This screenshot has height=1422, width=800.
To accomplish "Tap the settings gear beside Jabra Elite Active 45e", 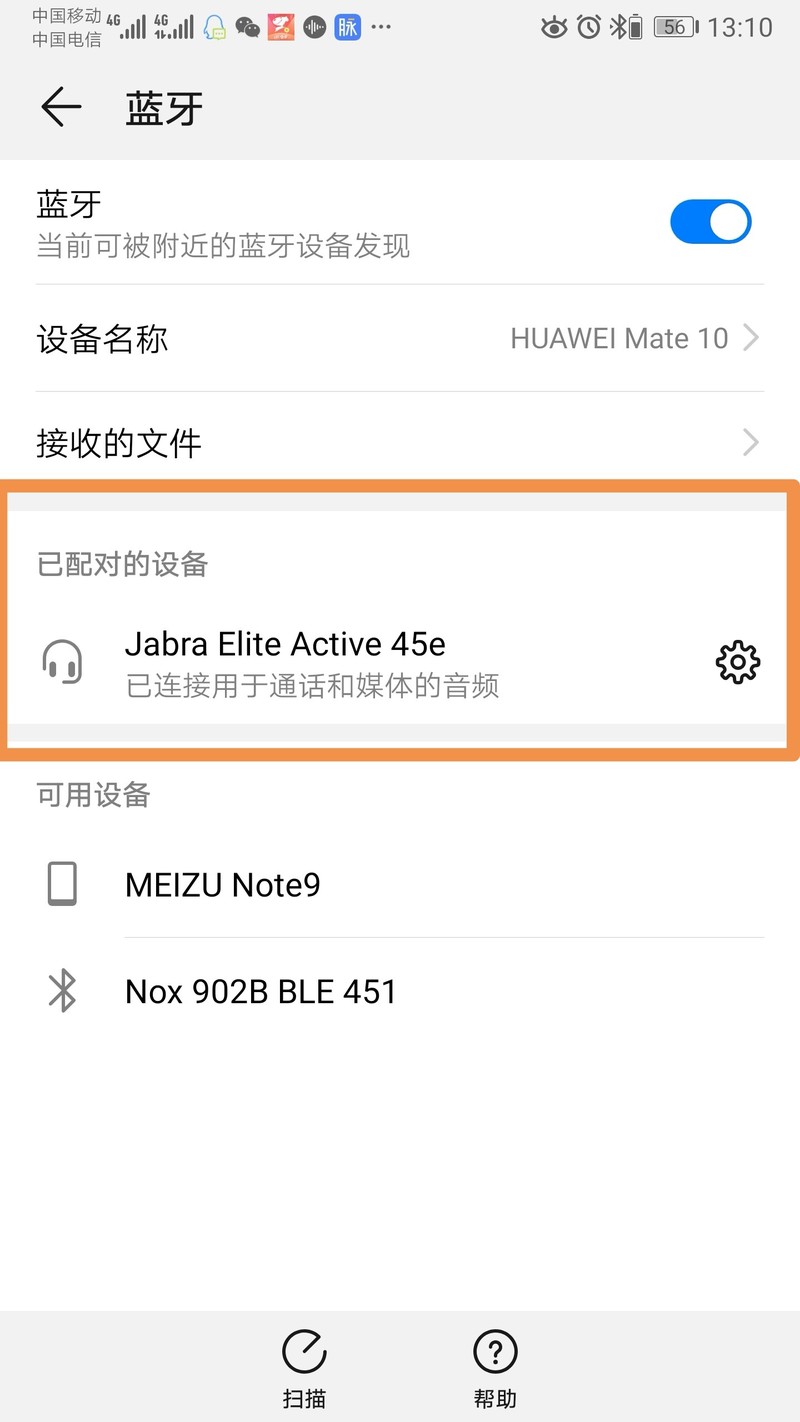I will pyautogui.click(x=737, y=661).
